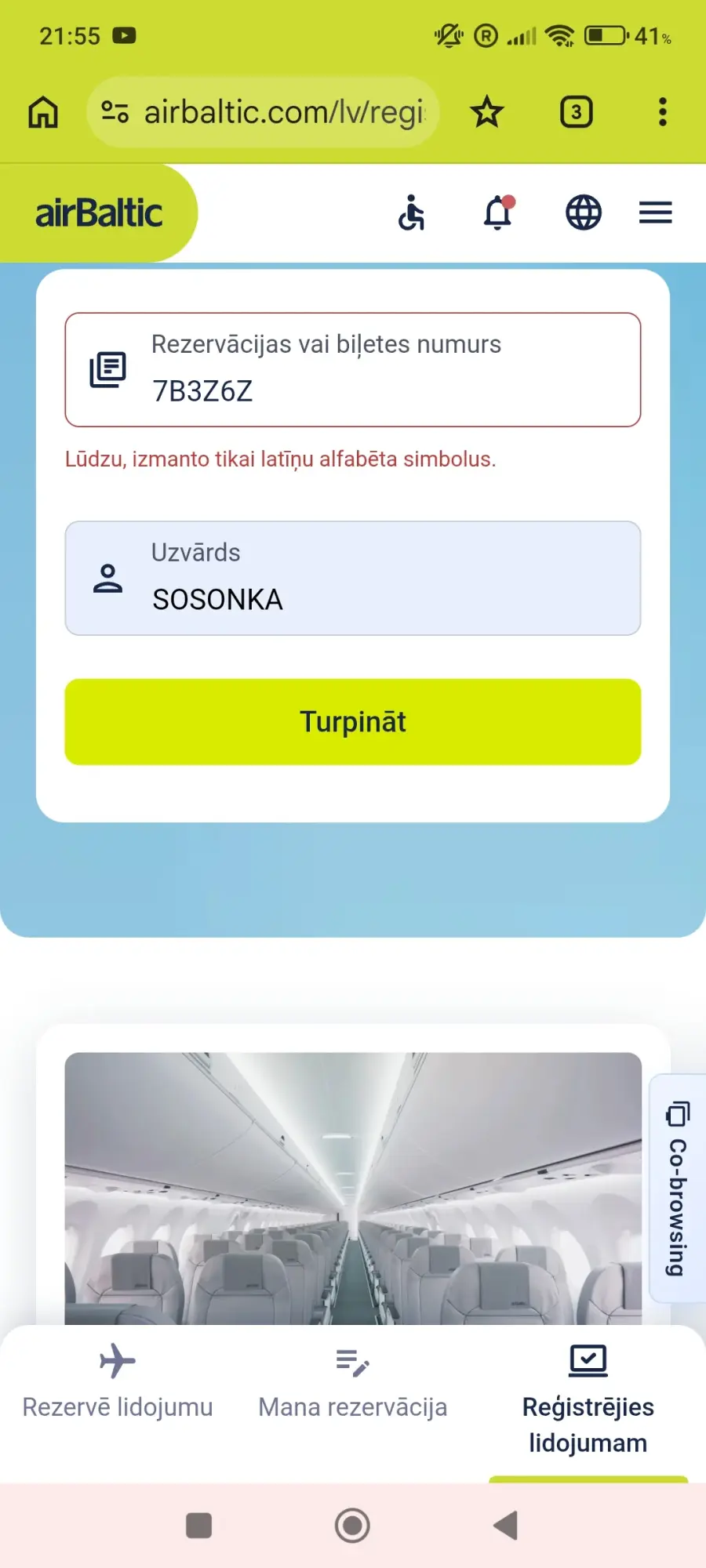
Task: Edit the Uzvārds field
Action: click(x=353, y=579)
